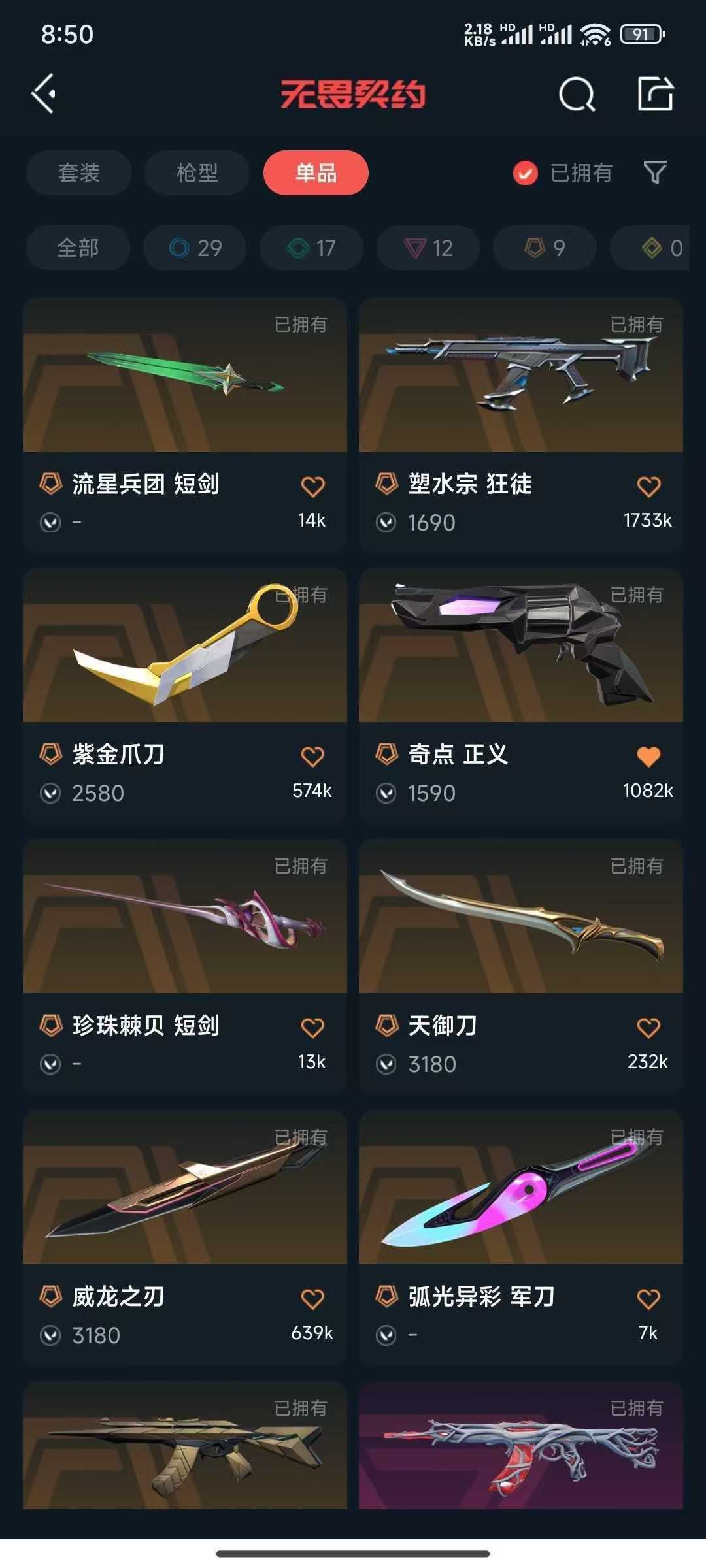Select the orange rarity filter showing 9
Screen dimensions: 706x1568
click(543, 248)
